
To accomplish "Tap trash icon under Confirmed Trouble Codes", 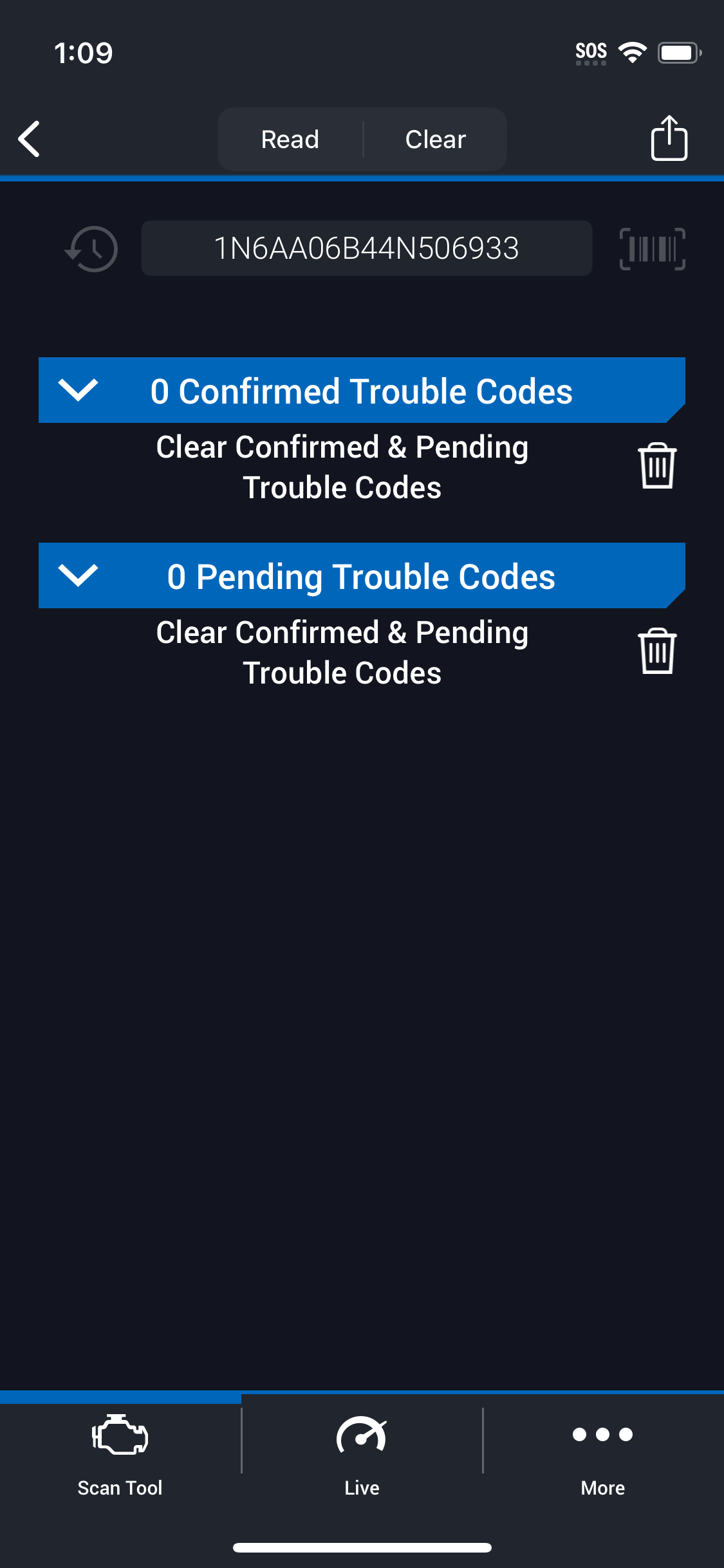I will point(657,465).
